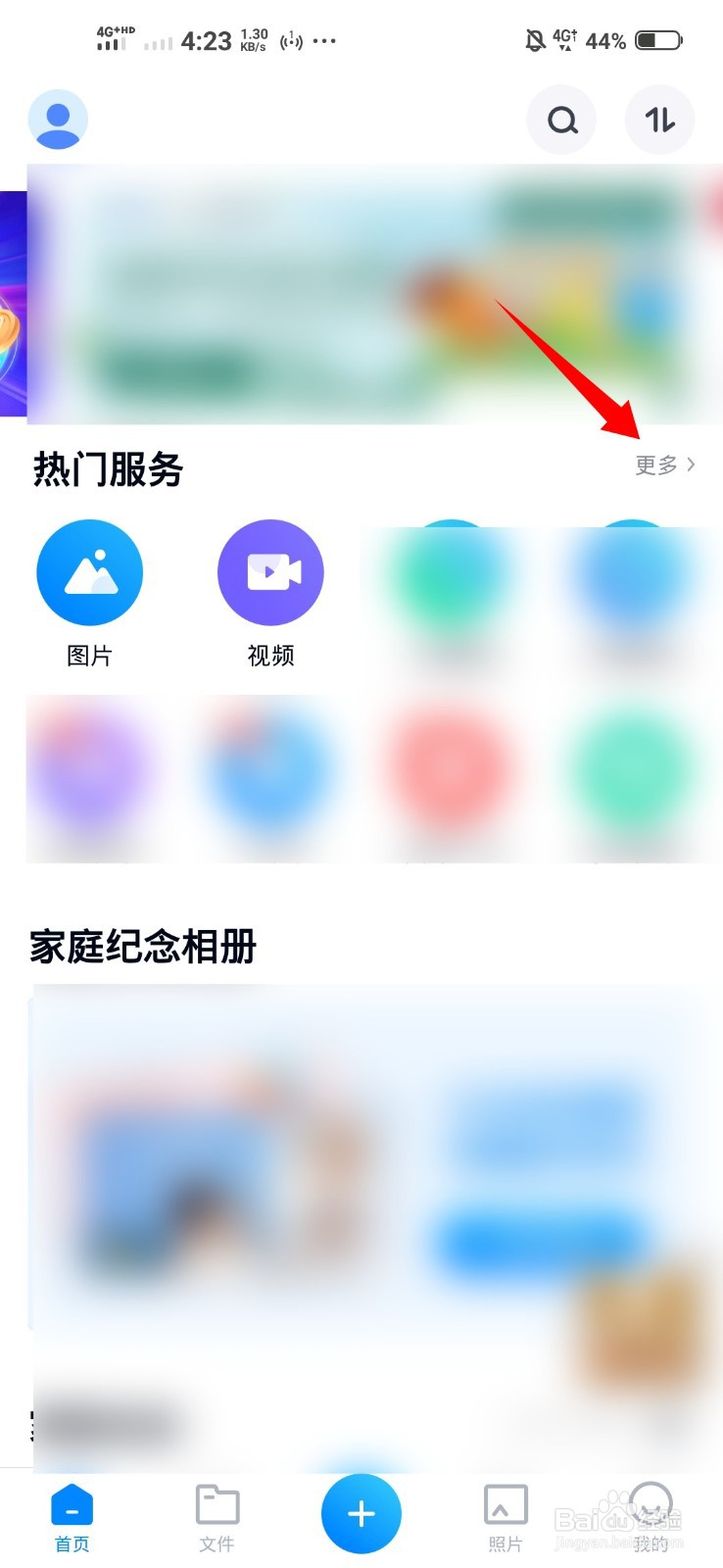Tap the search magnifier icon
Screen dimensions: 723x1568
tap(560, 120)
